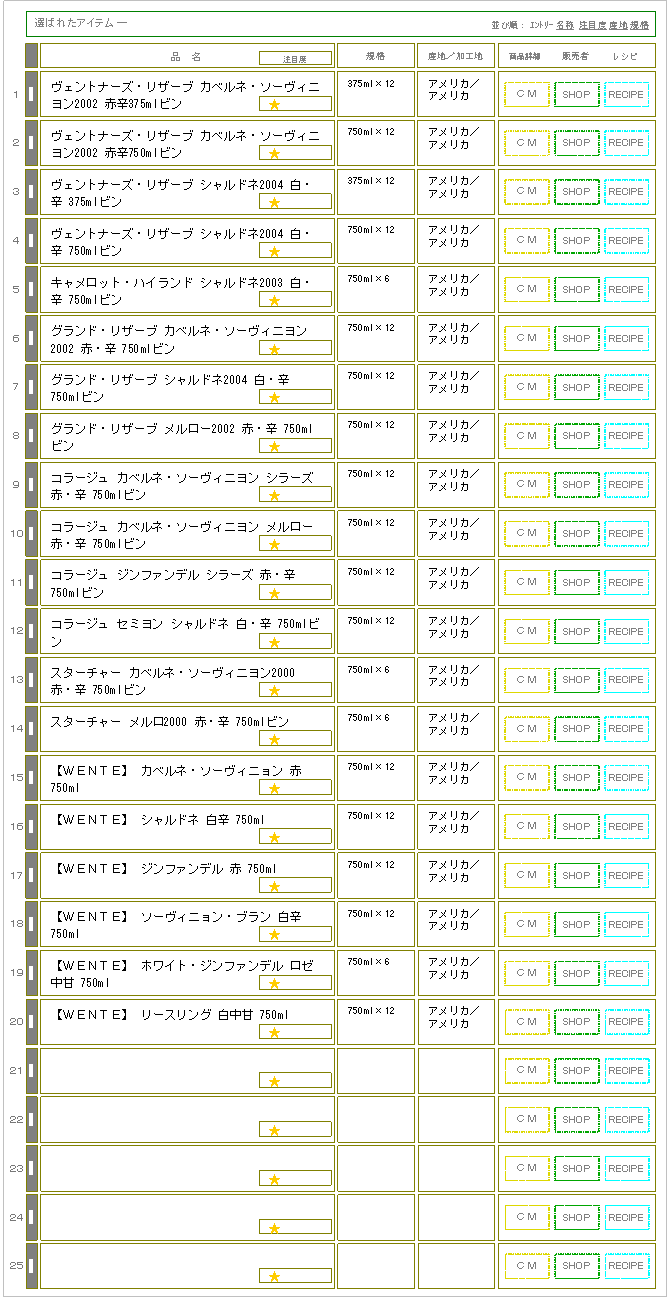Viewport: 668px width, 1298px height.
Task: View RECIPE for 【WENTE】 ジンファンデル 赤
Action: coord(627,876)
